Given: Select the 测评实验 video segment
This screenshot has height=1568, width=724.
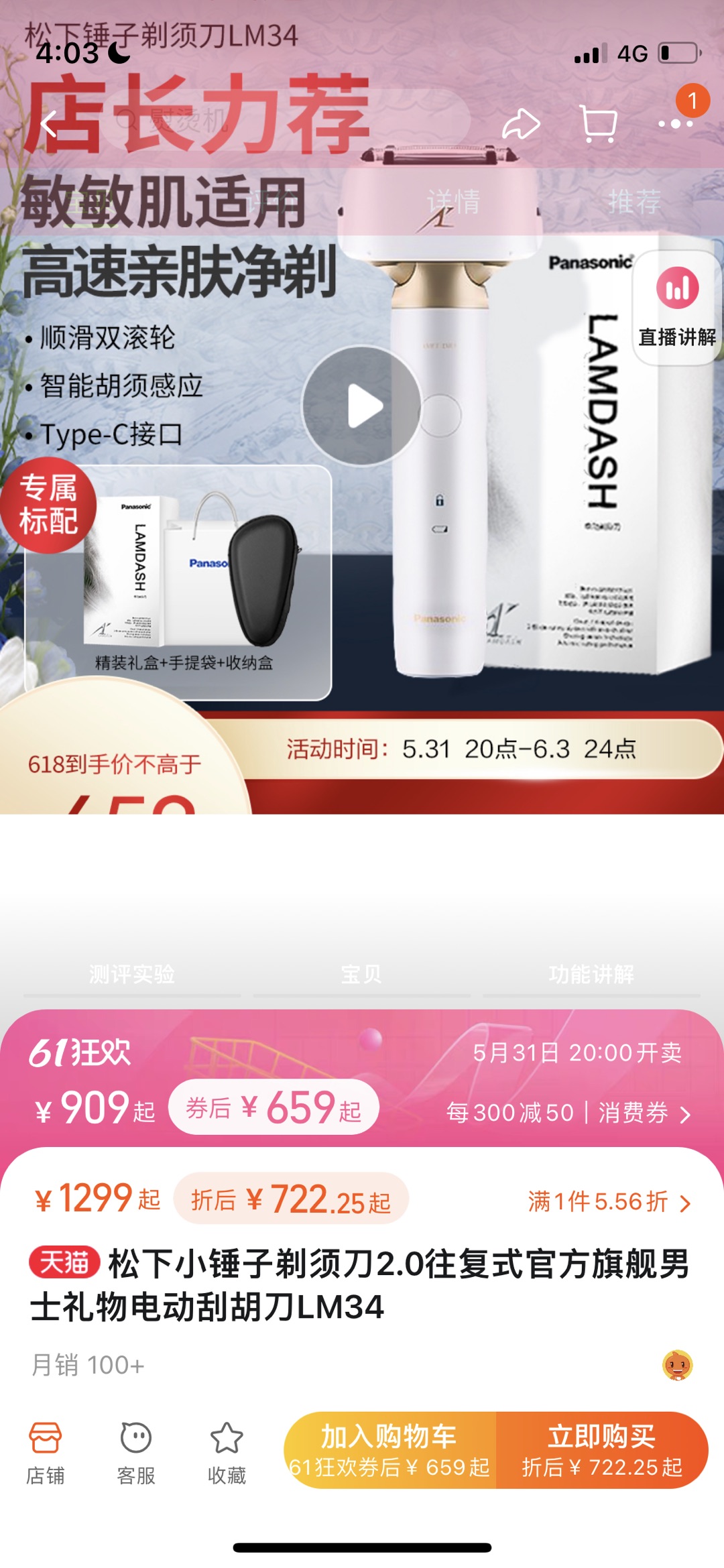Looking at the screenshot, I should pyautogui.click(x=132, y=974).
